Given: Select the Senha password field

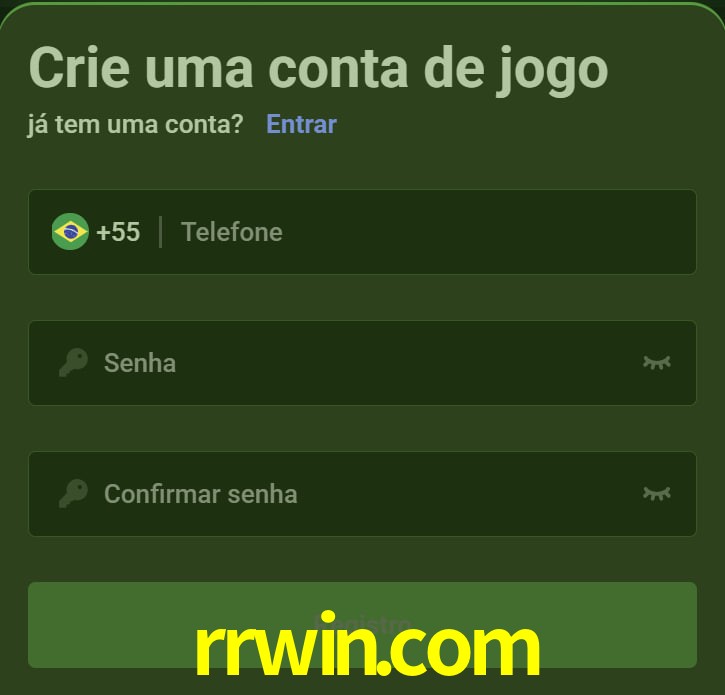Looking at the screenshot, I should coord(360,362).
